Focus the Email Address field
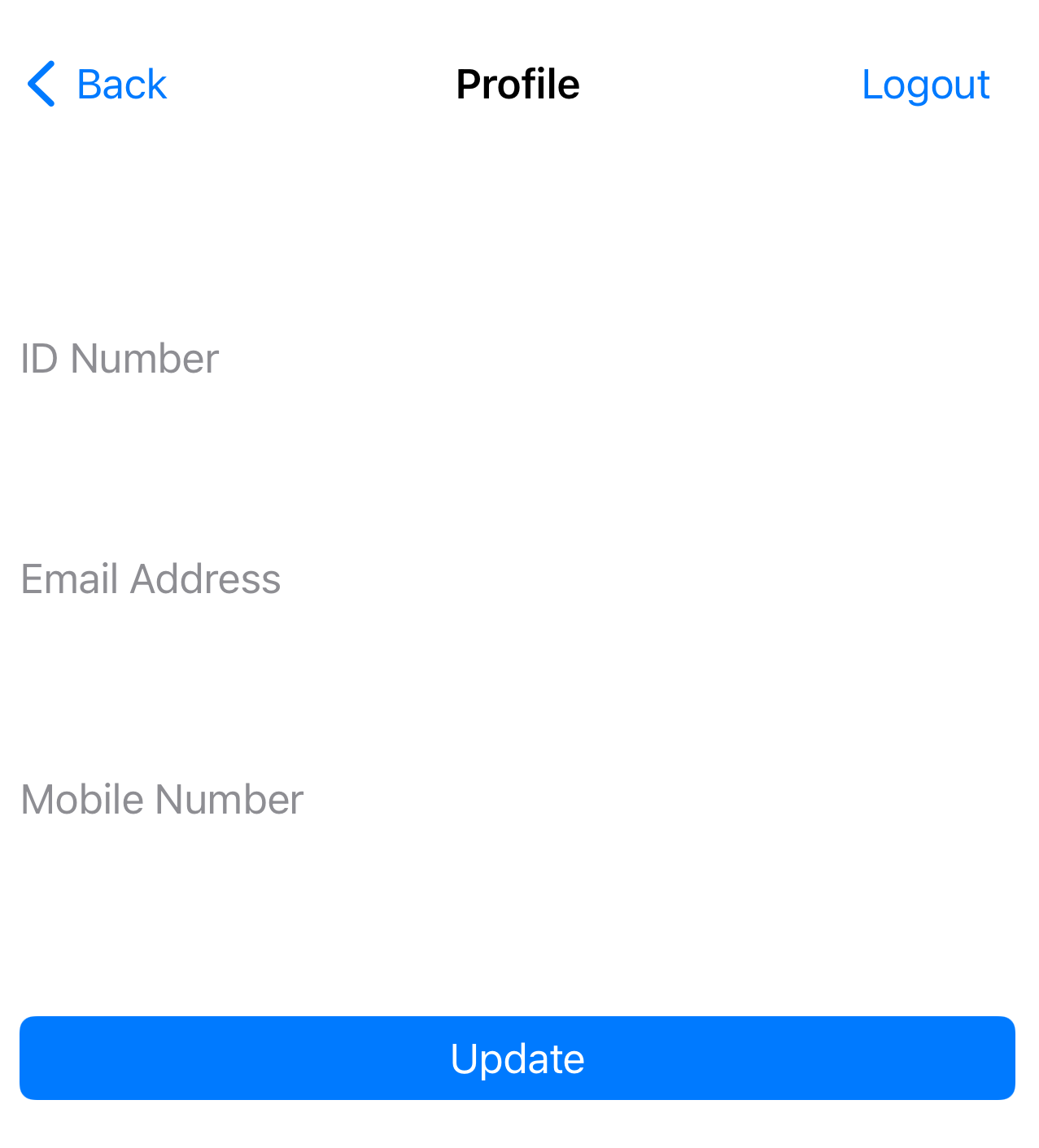 click(x=517, y=579)
